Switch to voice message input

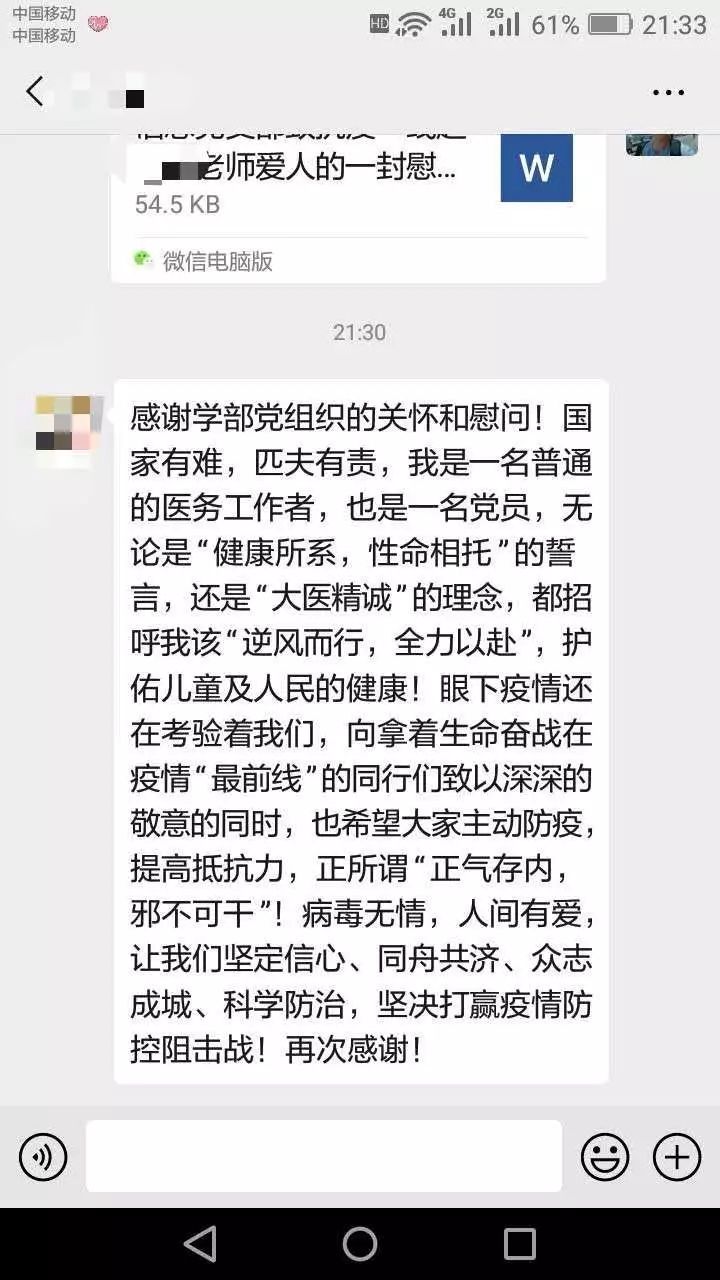point(43,1157)
